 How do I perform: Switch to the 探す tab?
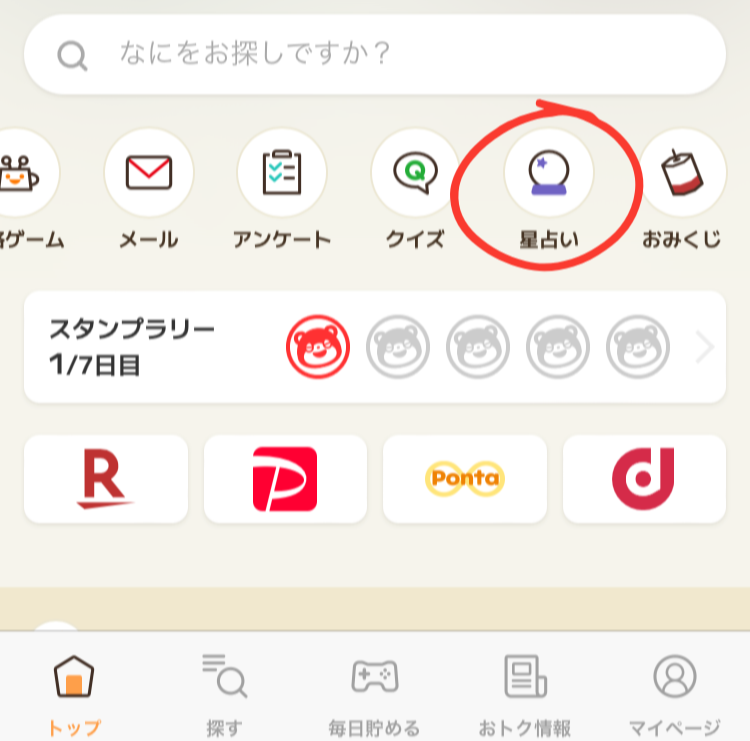tap(224, 692)
